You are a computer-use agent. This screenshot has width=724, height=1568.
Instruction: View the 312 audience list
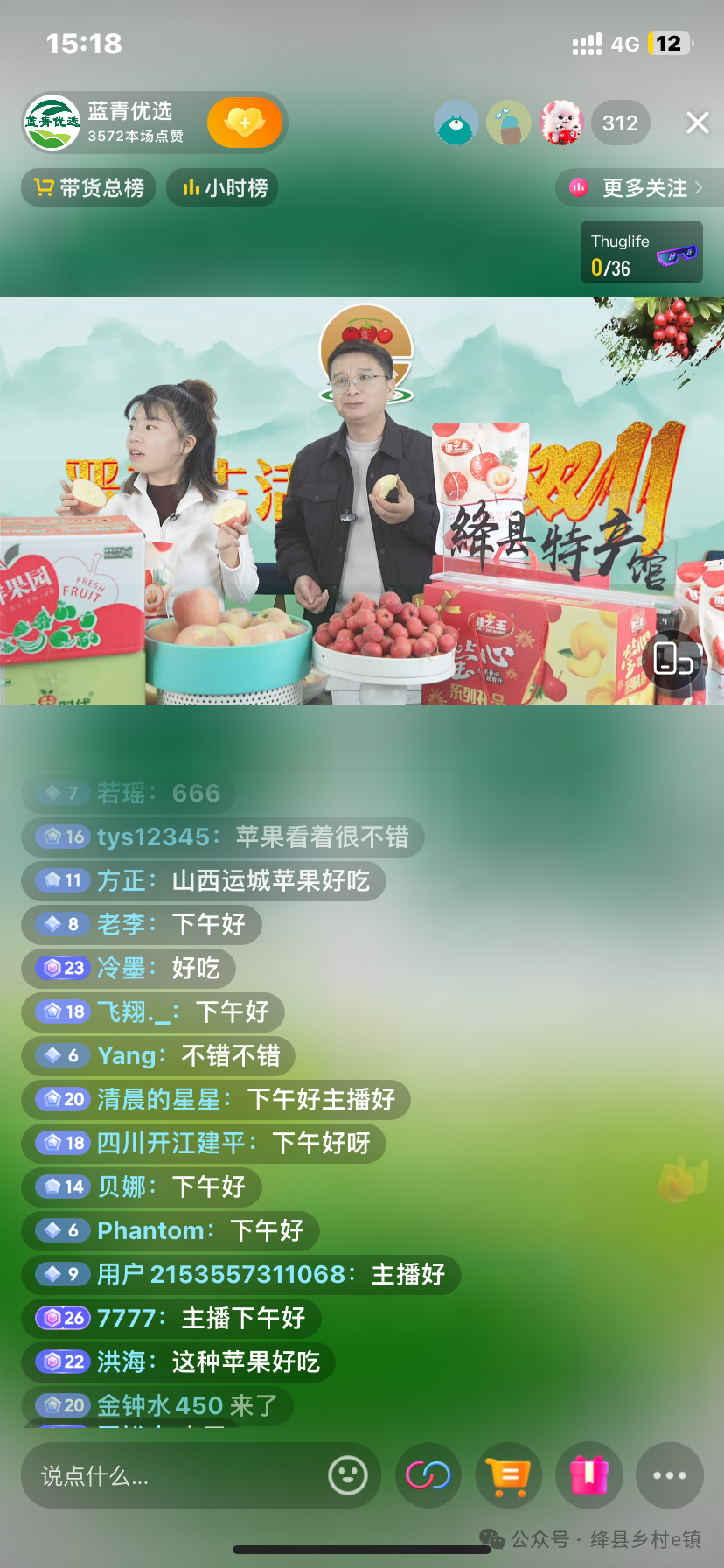tap(620, 123)
